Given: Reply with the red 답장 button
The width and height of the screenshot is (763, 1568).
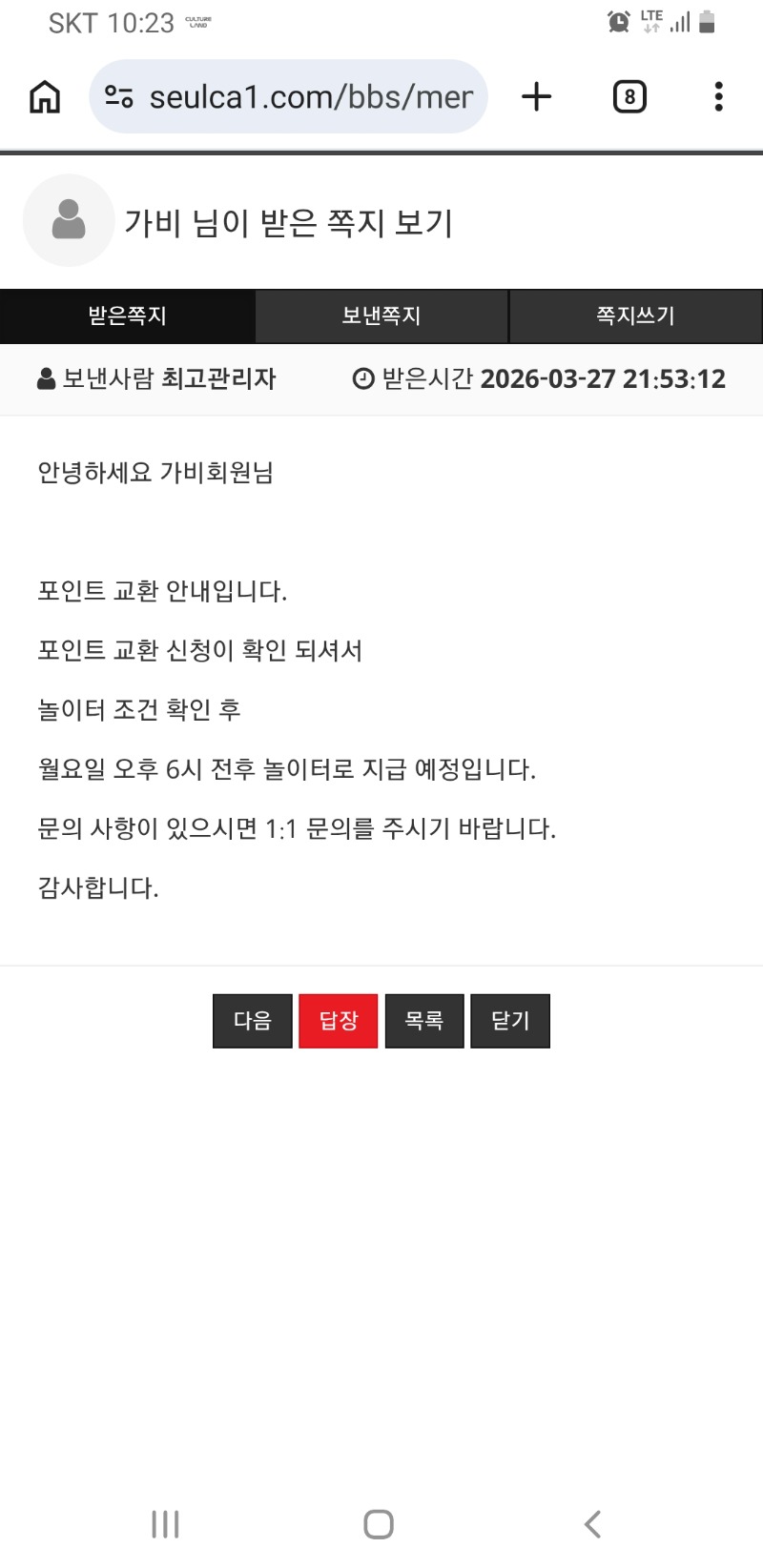Looking at the screenshot, I should 339,1021.
